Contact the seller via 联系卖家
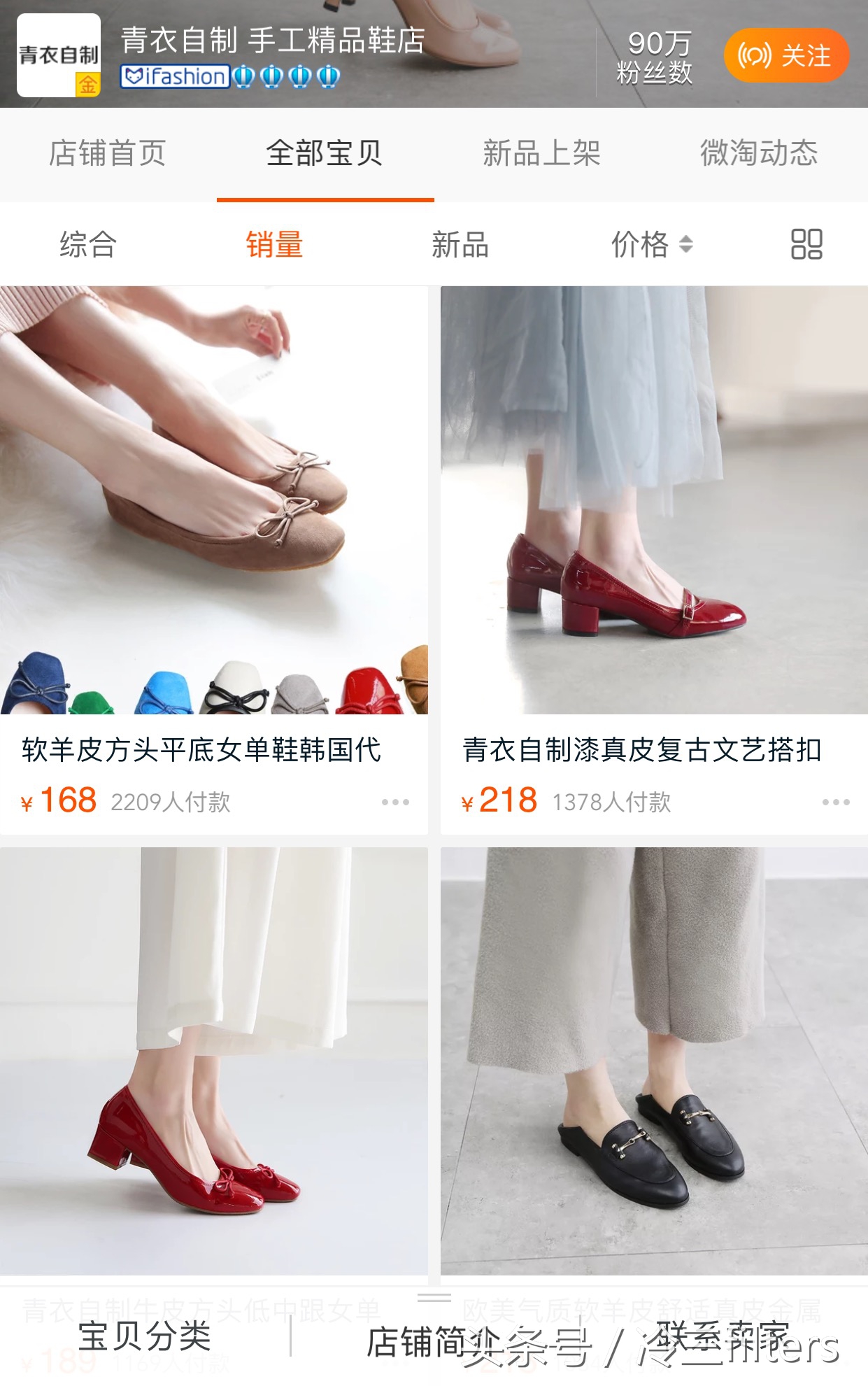The width and height of the screenshot is (868, 1386). [x=722, y=1336]
